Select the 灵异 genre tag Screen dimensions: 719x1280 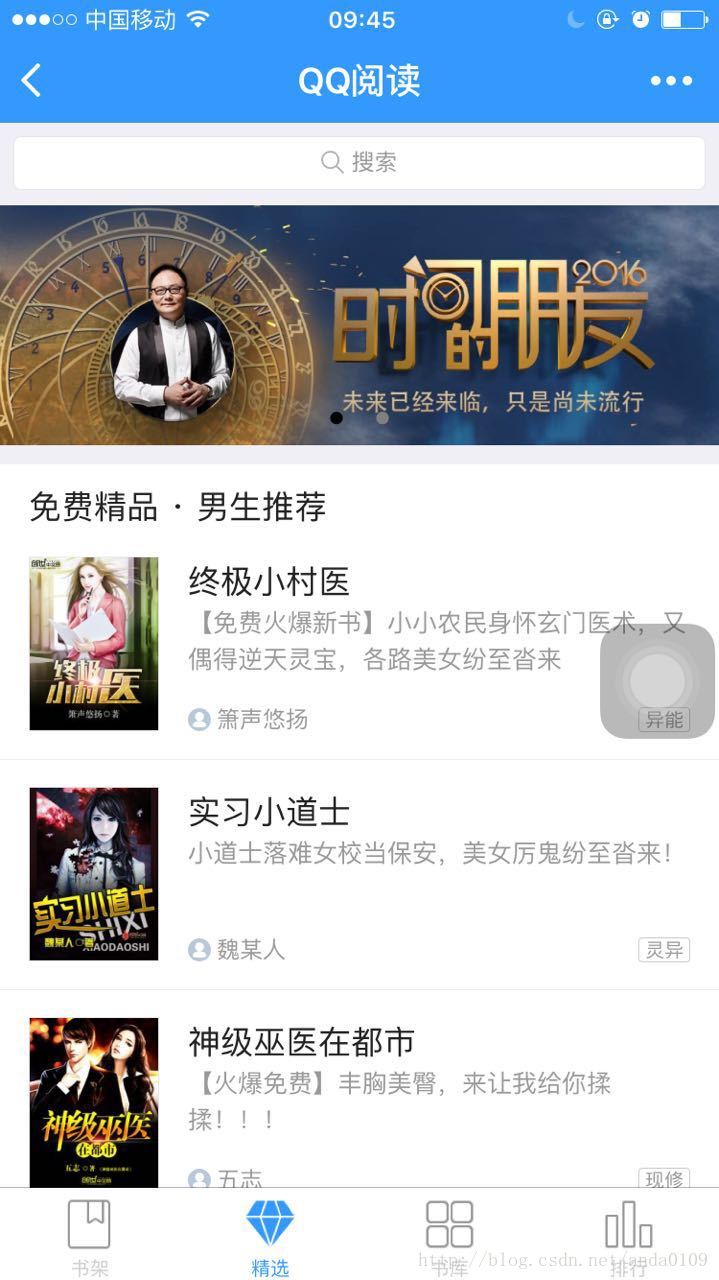(x=664, y=950)
